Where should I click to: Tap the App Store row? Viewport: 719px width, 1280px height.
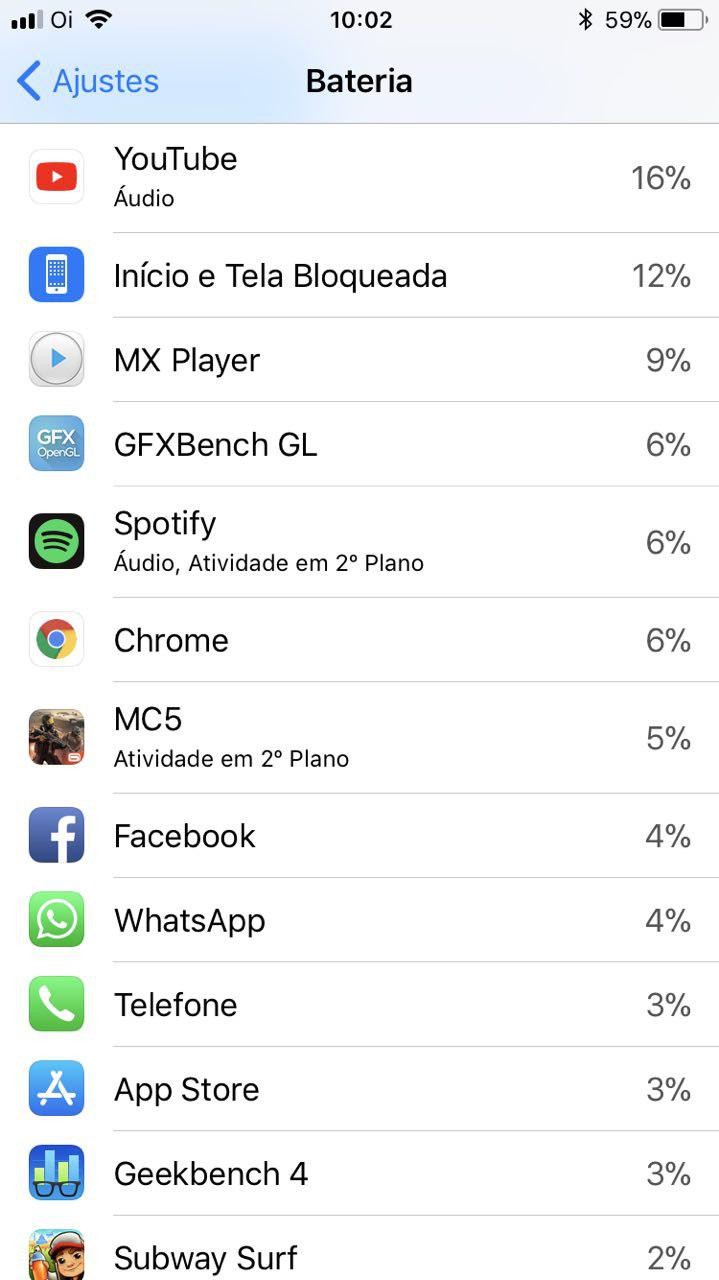tap(359, 1089)
